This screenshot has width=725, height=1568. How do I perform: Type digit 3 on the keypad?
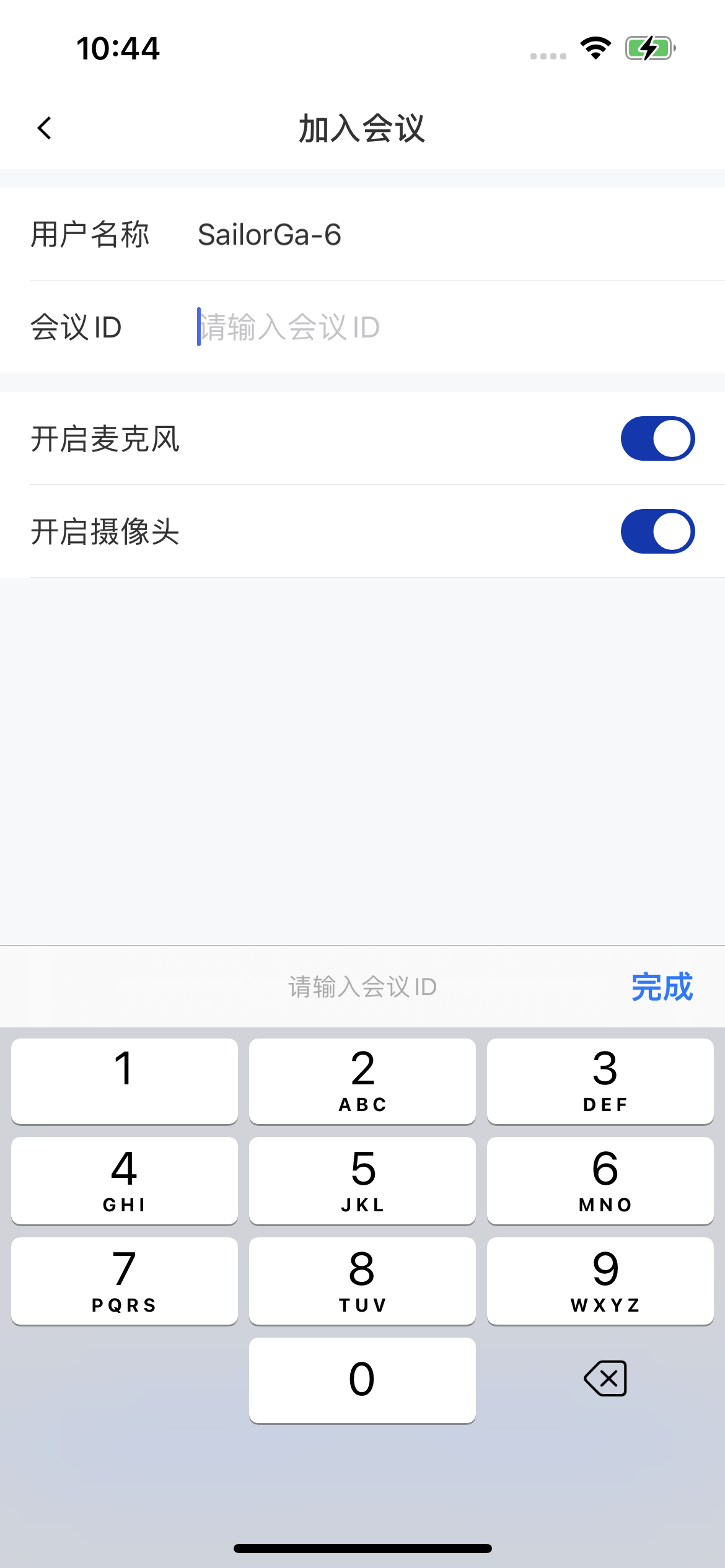600,1081
